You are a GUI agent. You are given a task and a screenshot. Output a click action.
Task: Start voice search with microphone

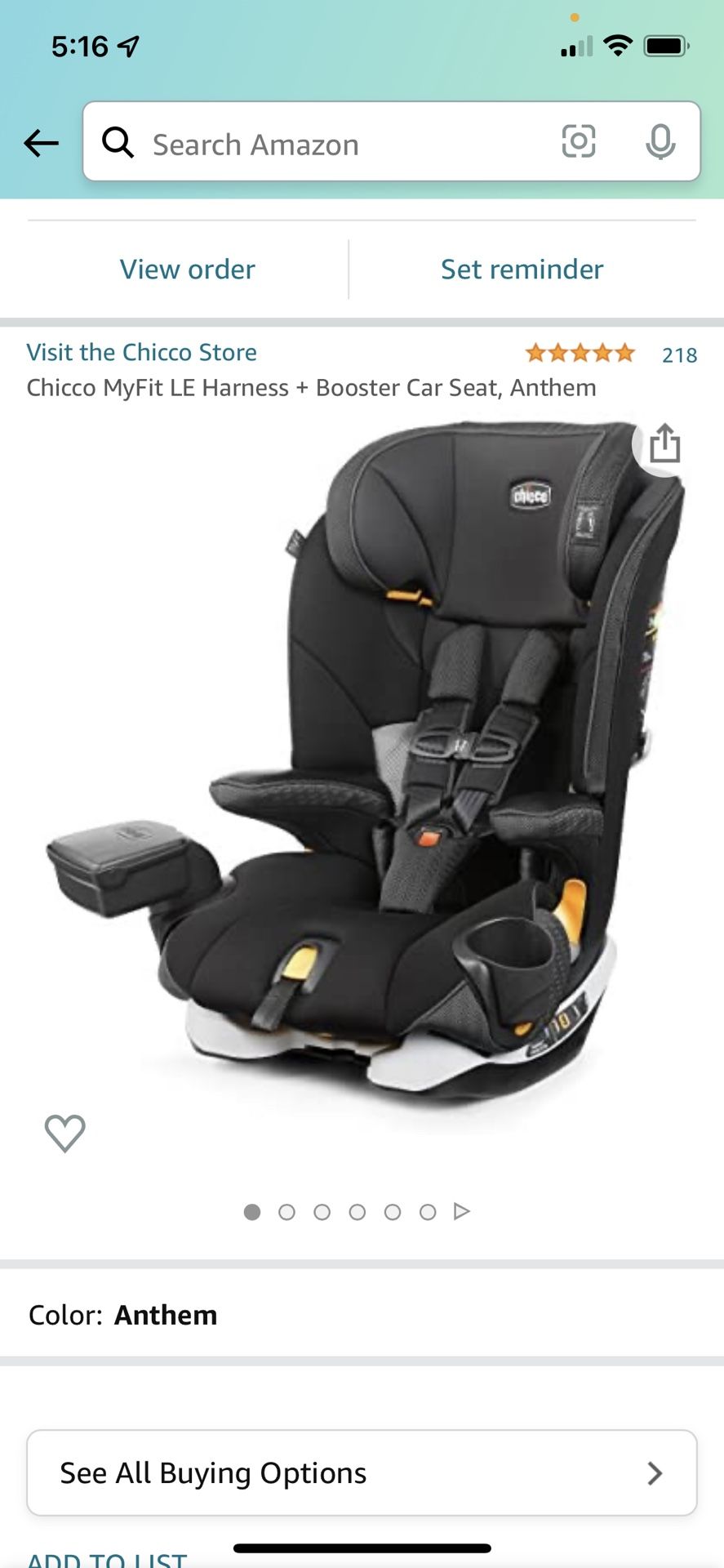click(660, 142)
